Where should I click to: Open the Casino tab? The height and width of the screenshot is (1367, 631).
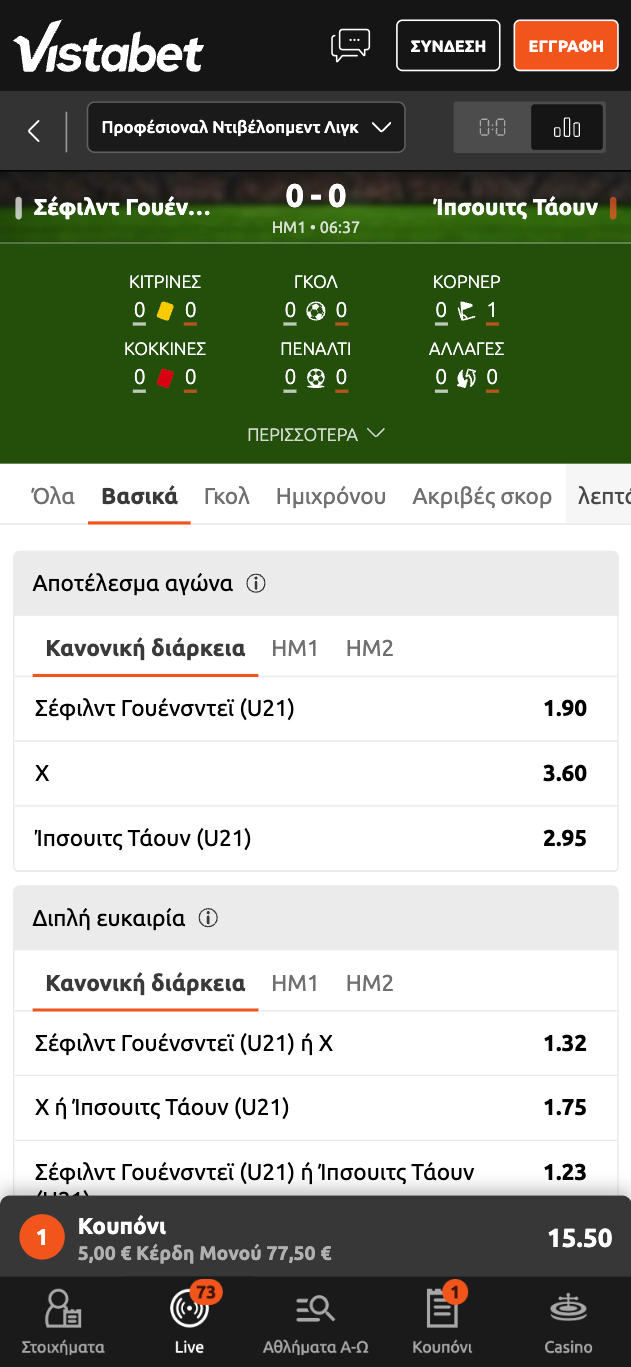click(x=568, y=1320)
